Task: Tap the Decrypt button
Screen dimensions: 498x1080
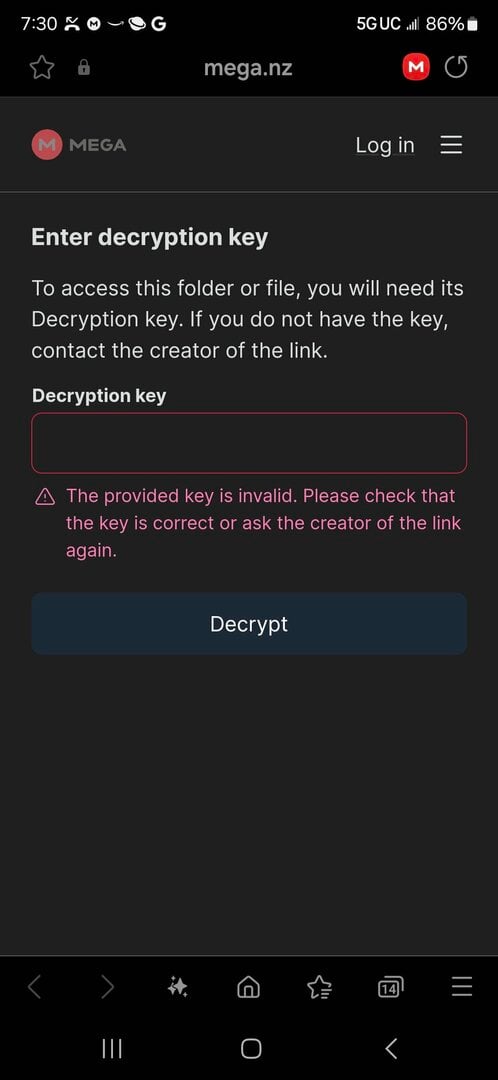Action: 249,624
